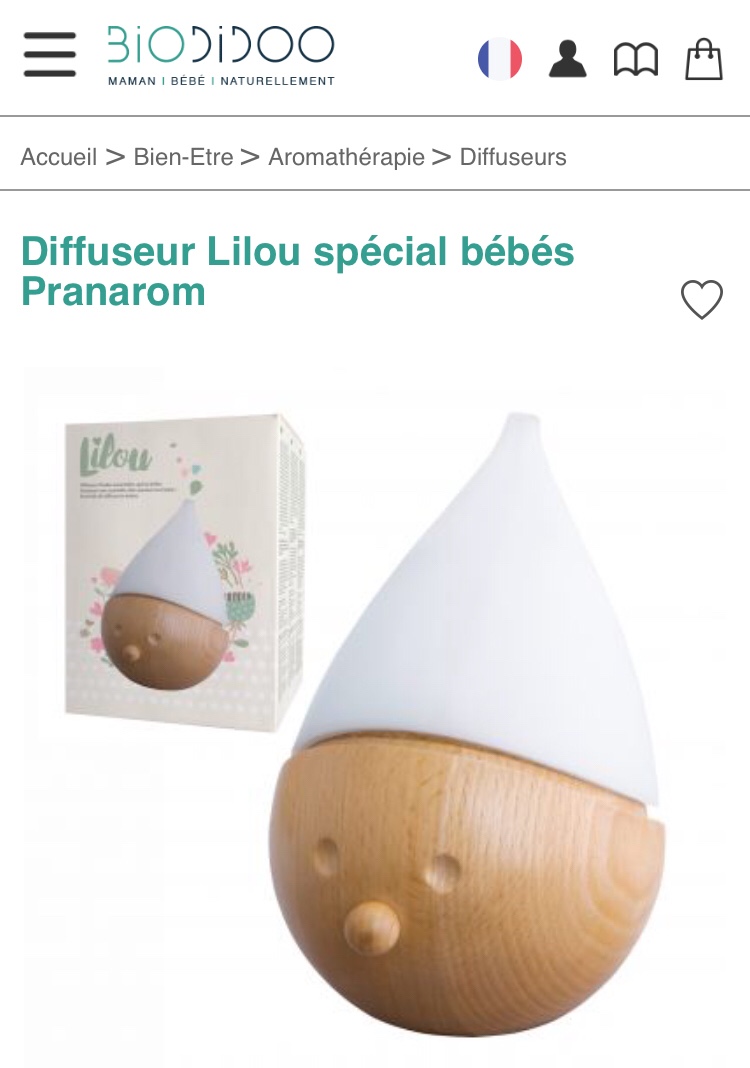This screenshot has width=750, height=1068.
Task: Open the Bien-Etre breadcrumb
Action: (183, 157)
